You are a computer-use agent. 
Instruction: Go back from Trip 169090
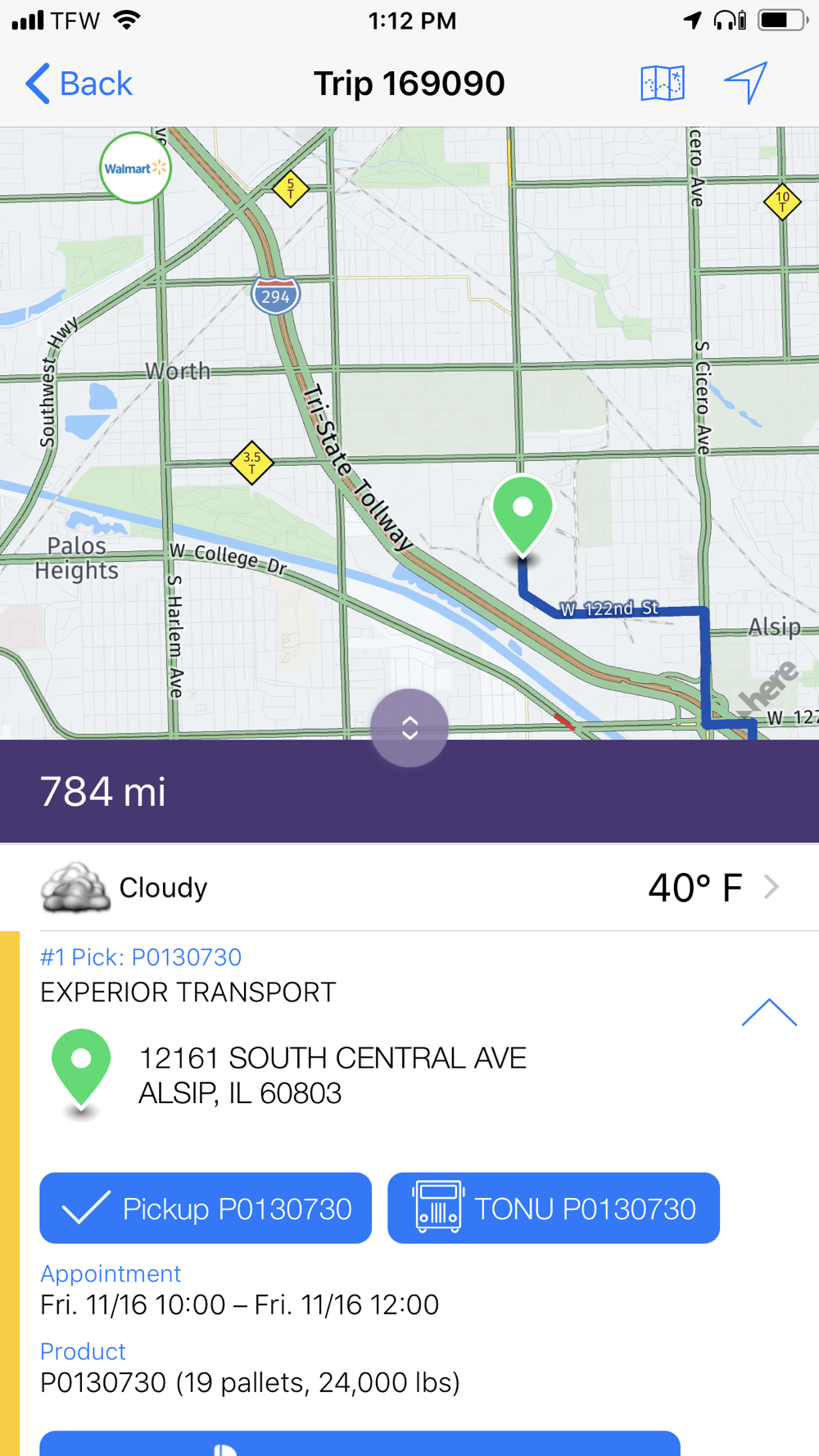(79, 84)
